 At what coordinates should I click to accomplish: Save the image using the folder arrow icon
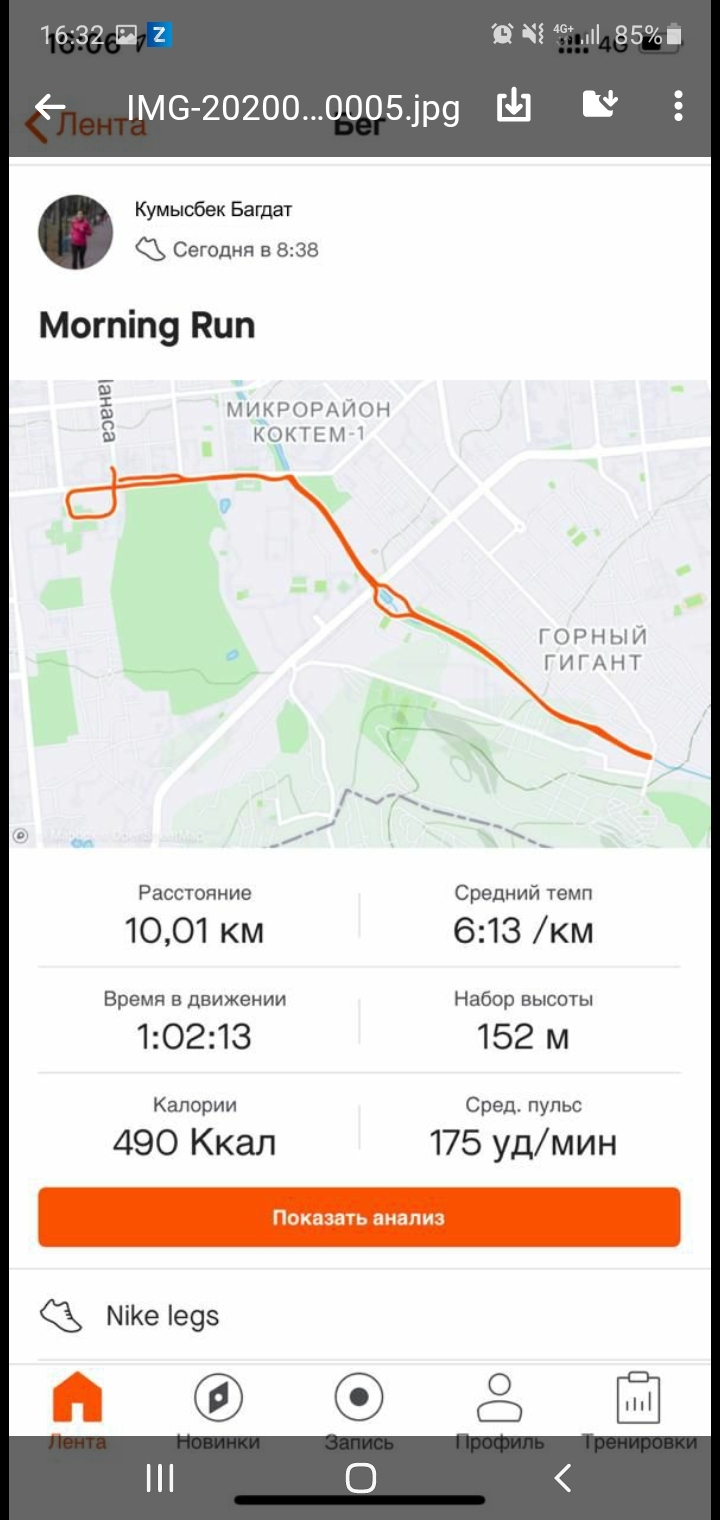click(x=599, y=105)
